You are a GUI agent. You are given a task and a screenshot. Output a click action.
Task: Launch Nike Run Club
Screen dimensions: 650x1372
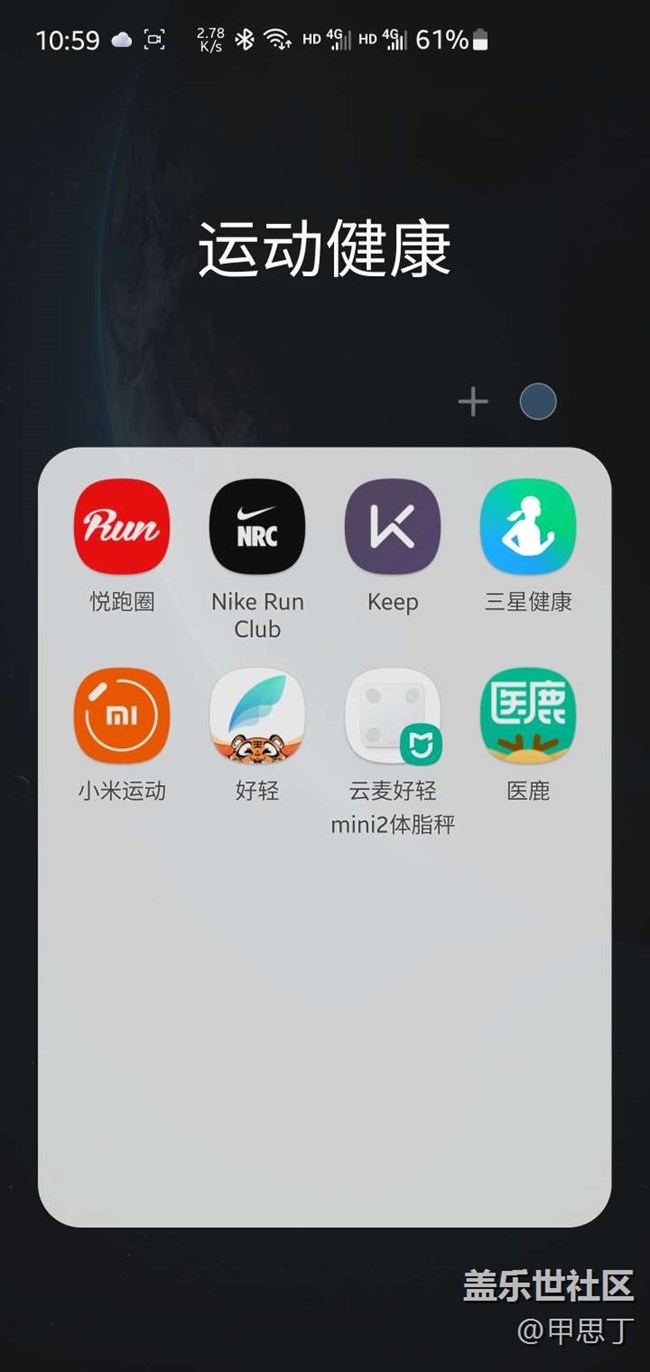point(257,527)
